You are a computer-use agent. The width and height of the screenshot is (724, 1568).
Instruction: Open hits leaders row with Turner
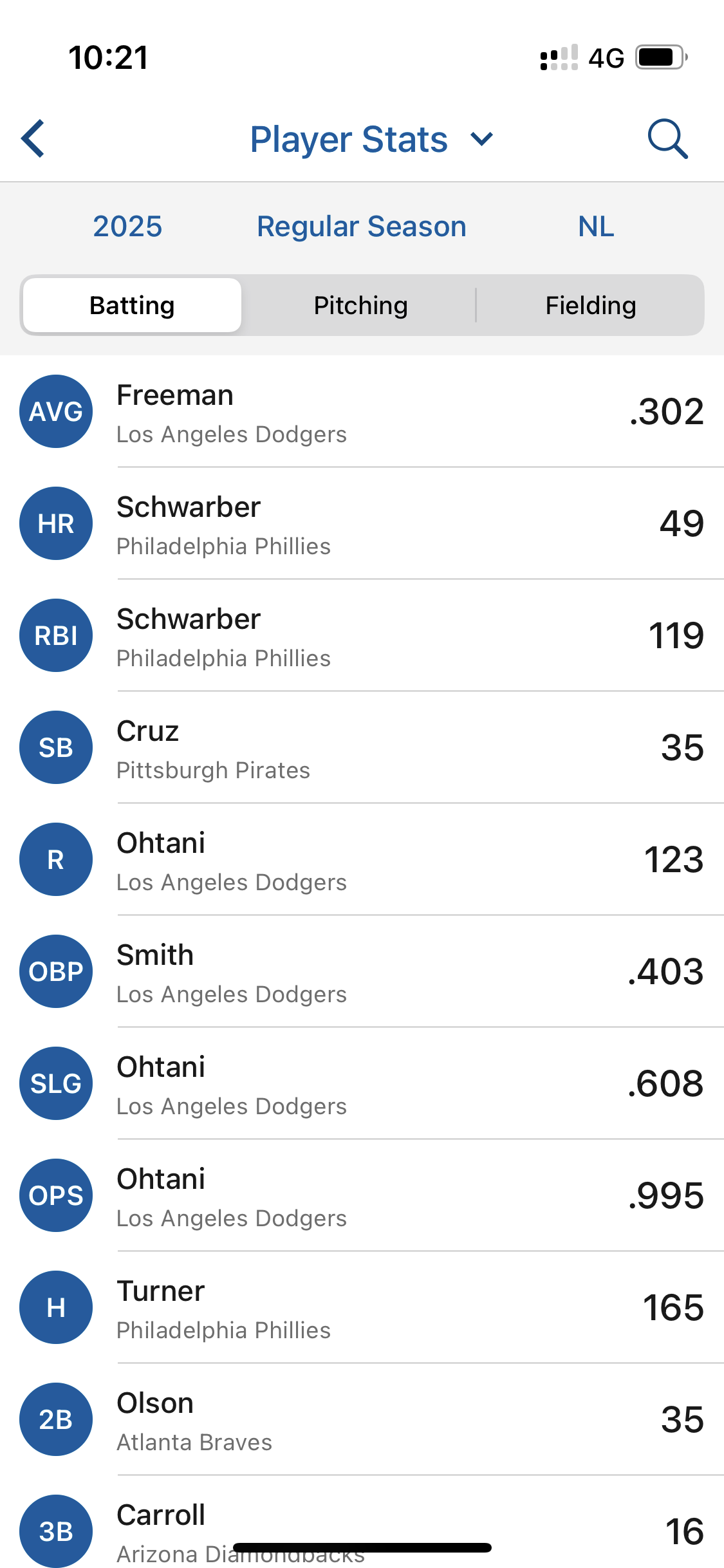point(362,1307)
